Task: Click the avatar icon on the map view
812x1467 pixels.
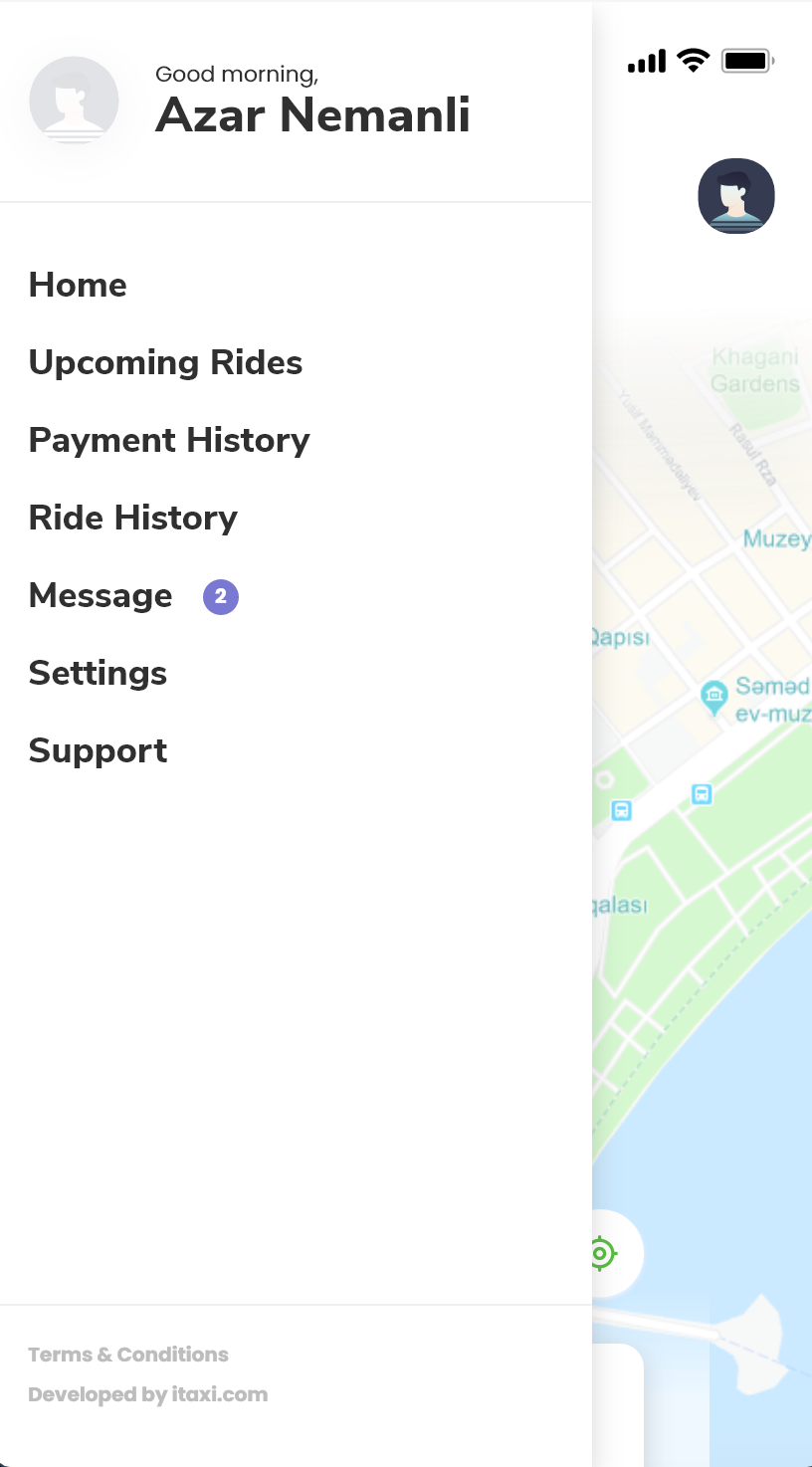Action: 736,196
